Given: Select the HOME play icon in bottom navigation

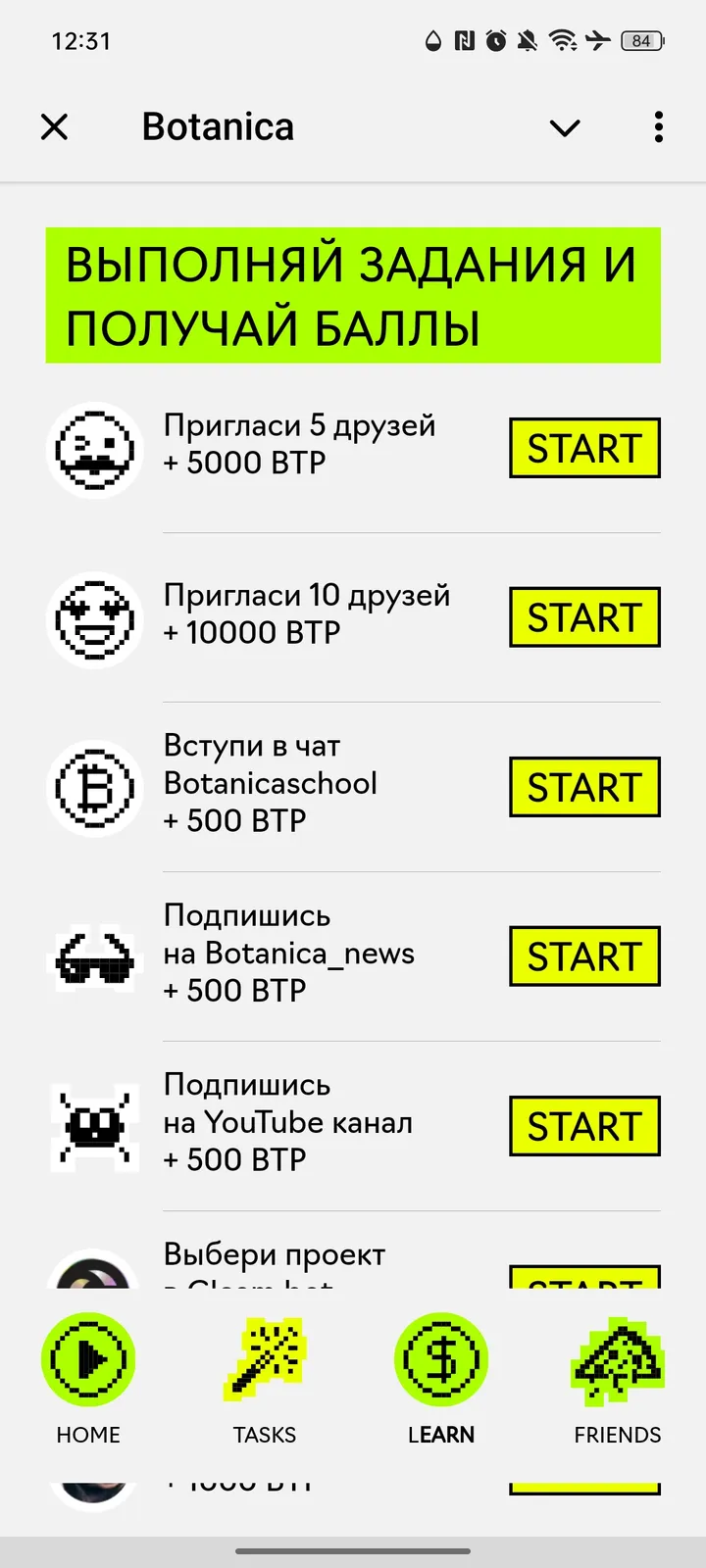Looking at the screenshot, I should (x=87, y=1359).
